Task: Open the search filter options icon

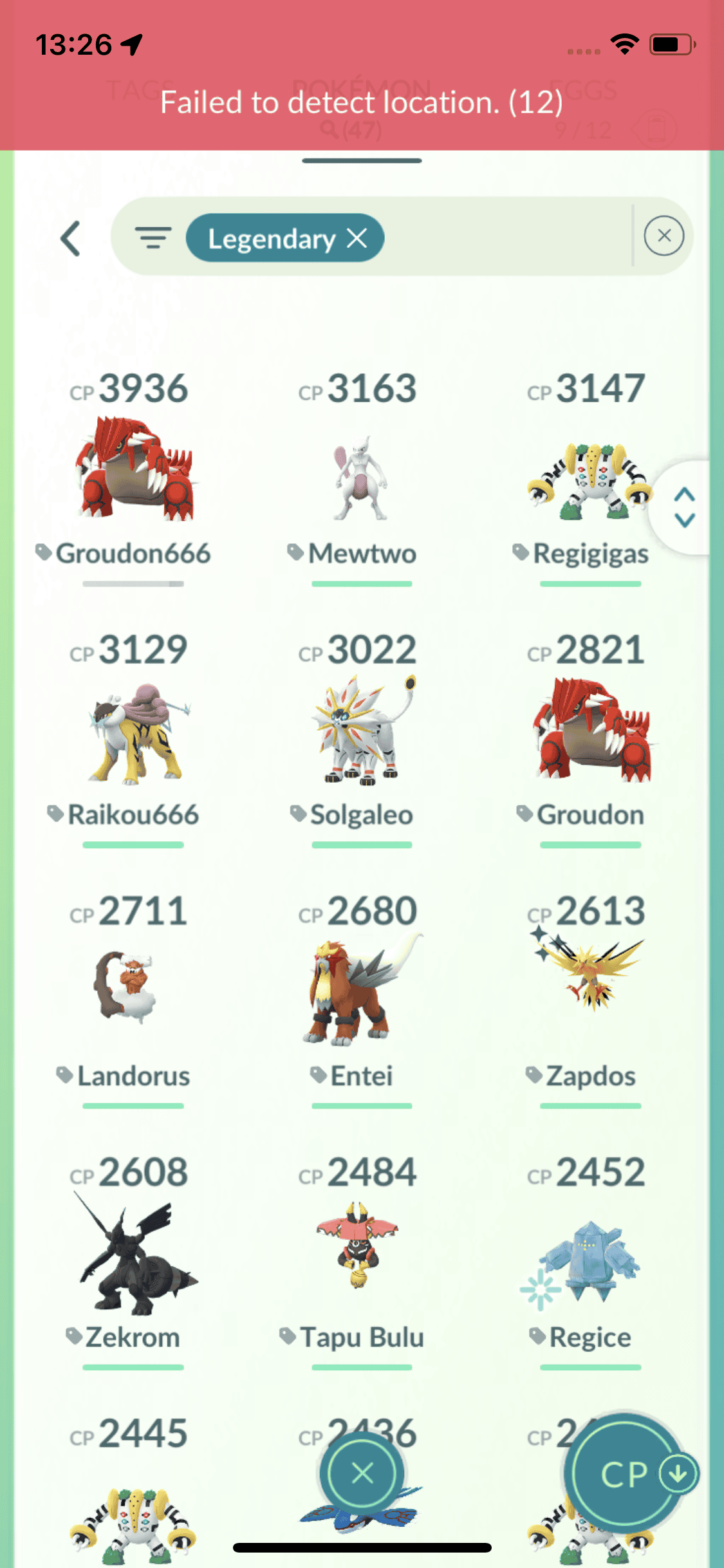Action: pos(153,238)
